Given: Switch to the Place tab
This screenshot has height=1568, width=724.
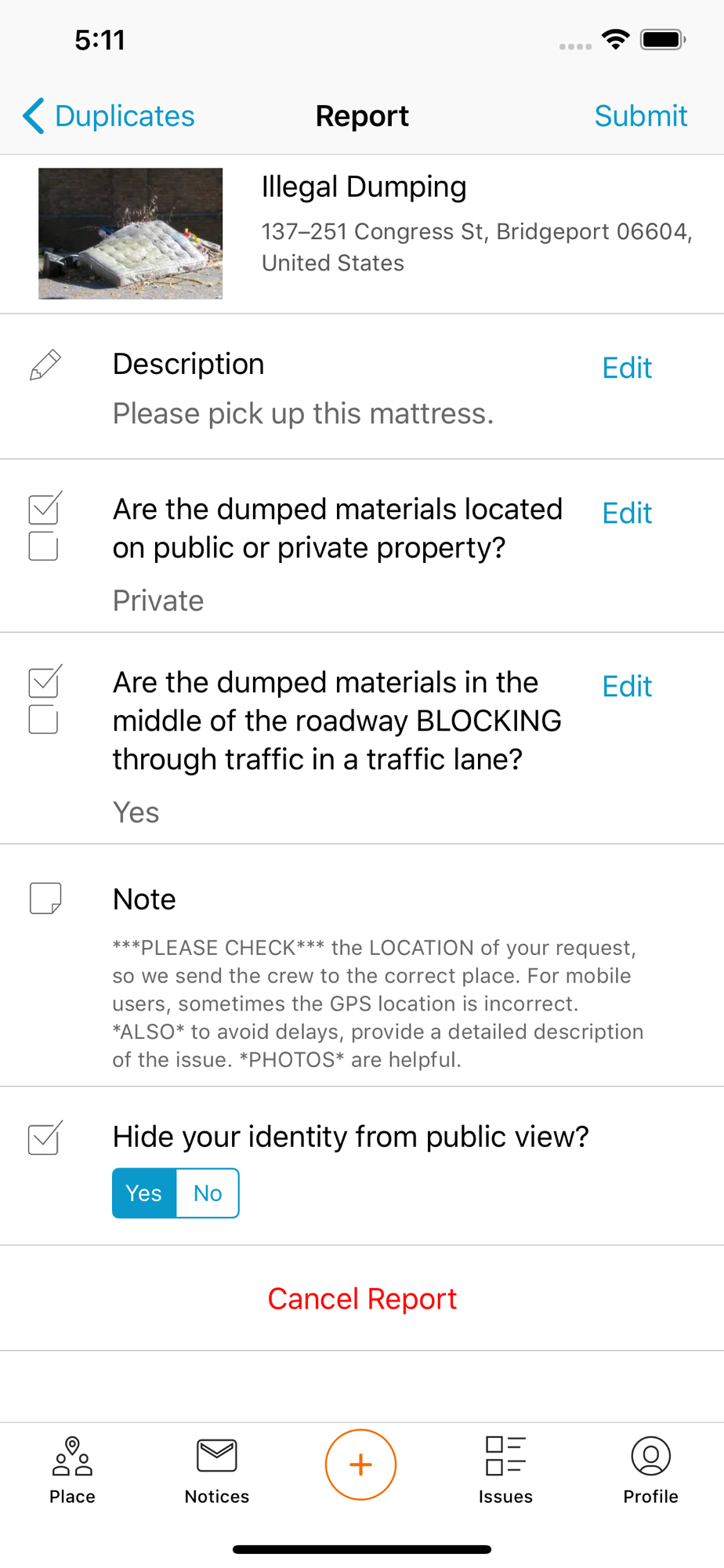Looking at the screenshot, I should click(72, 1470).
